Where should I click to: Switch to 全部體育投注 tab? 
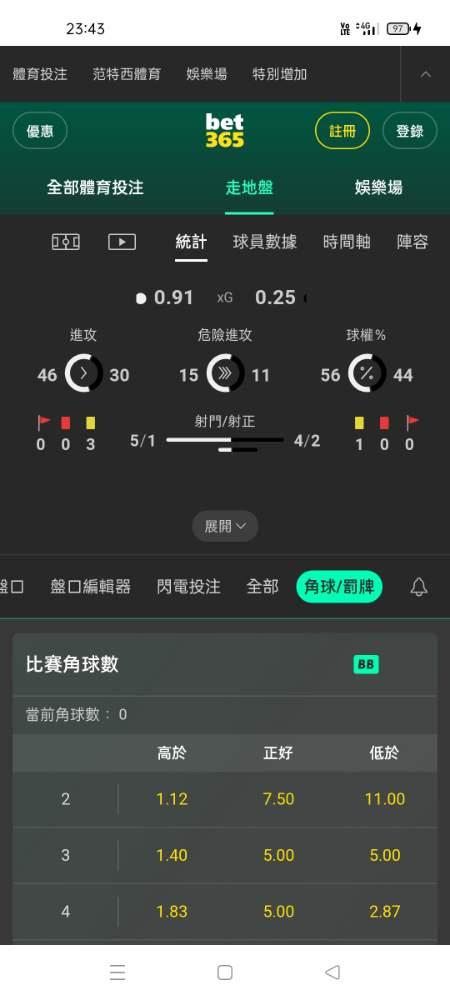click(x=95, y=188)
